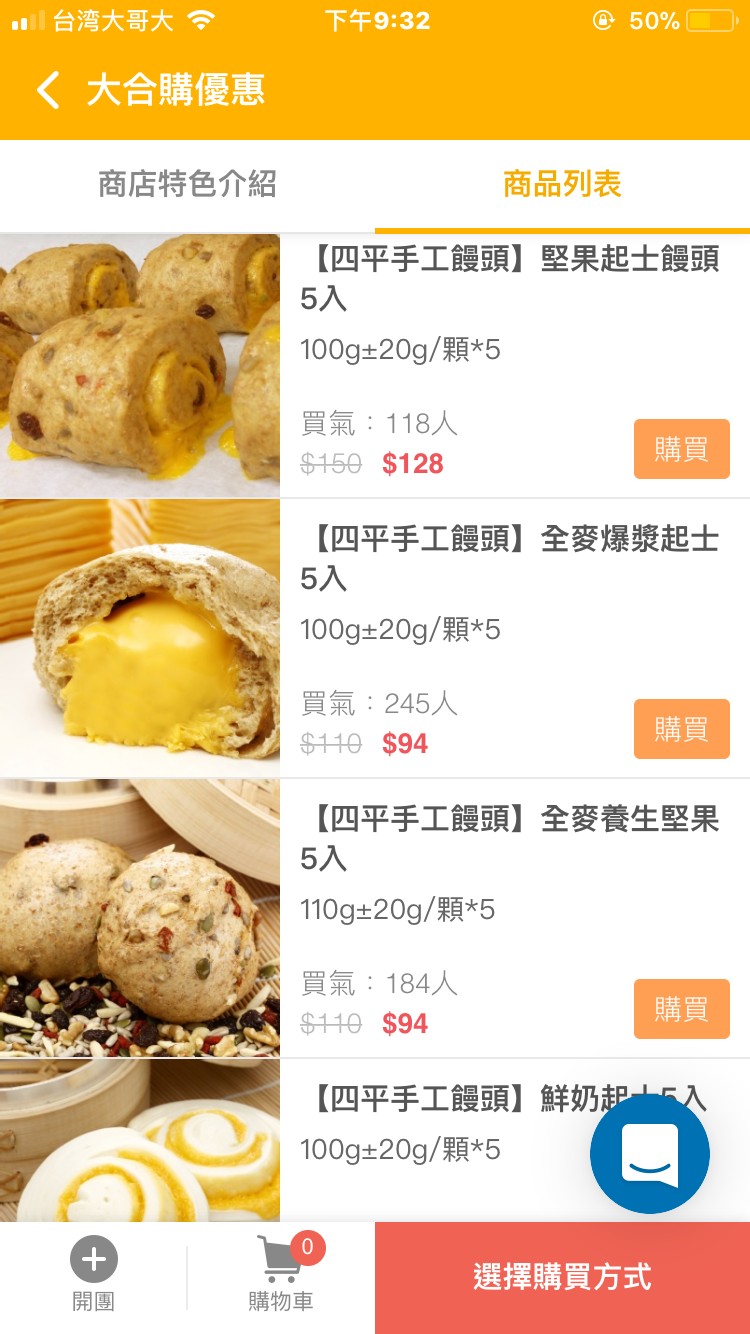Tap the 選擇購買方式 button
The image size is (750, 1334).
(562, 1277)
